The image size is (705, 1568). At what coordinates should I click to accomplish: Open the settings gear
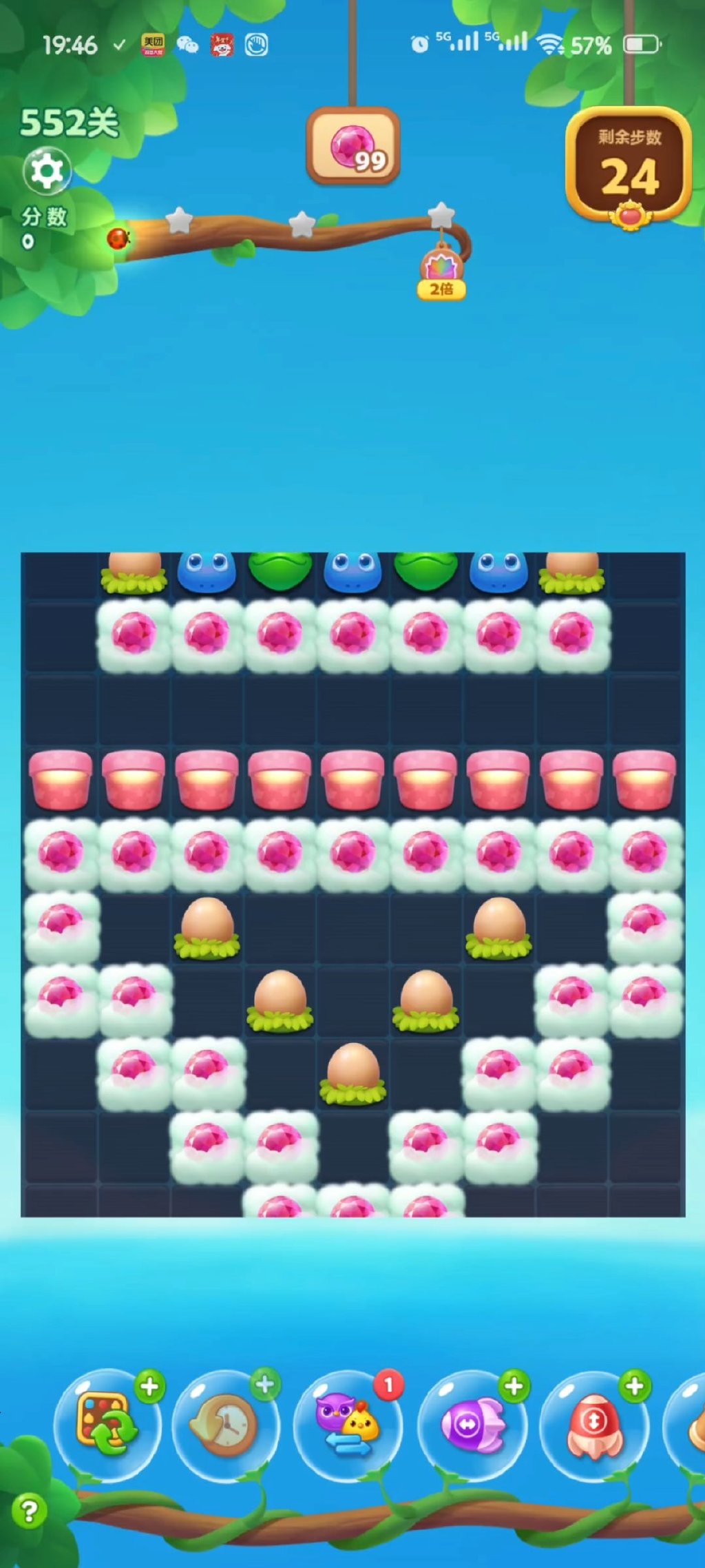pos(47,171)
